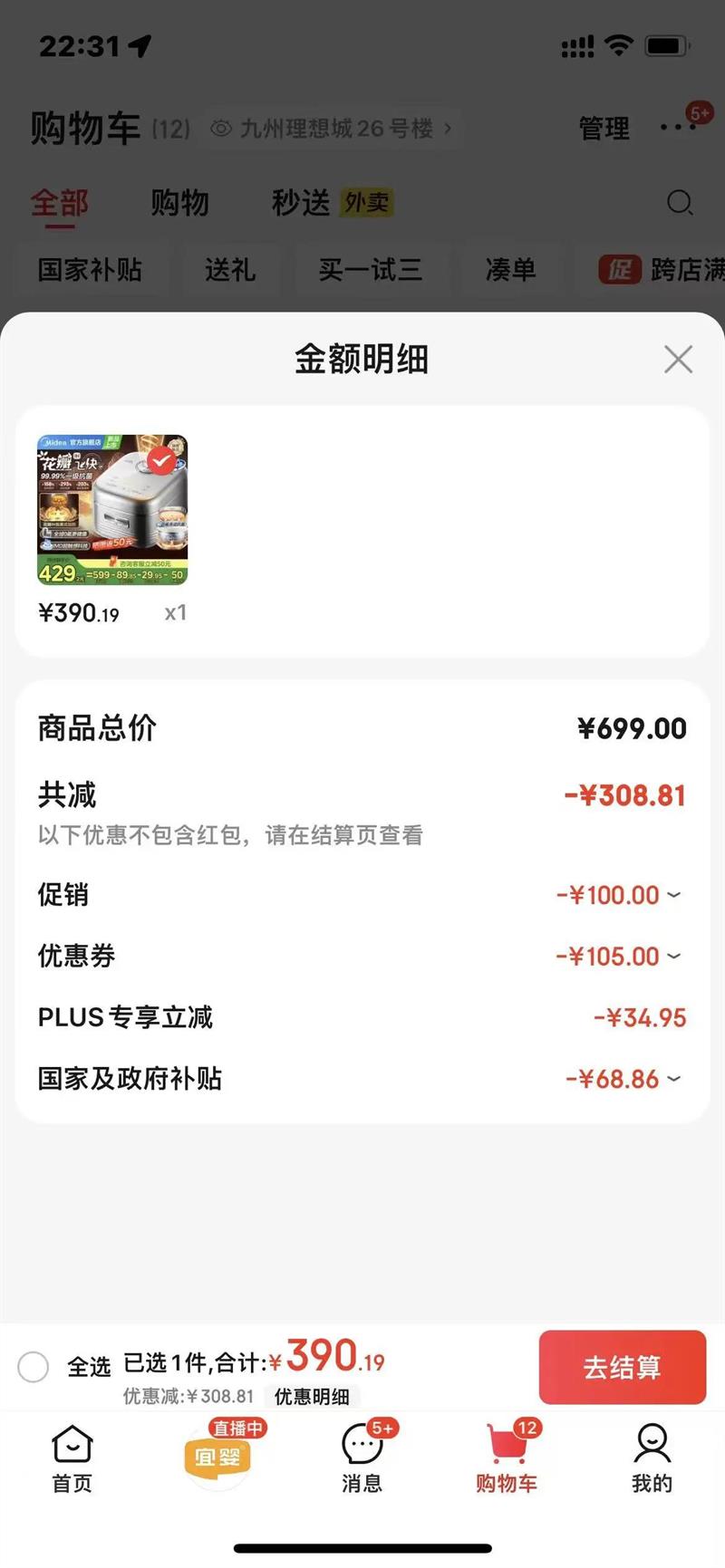Open the 直播中 live stream tab
Viewport: 725px width, 1568px height.
pyautogui.click(x=217, y=1456)
